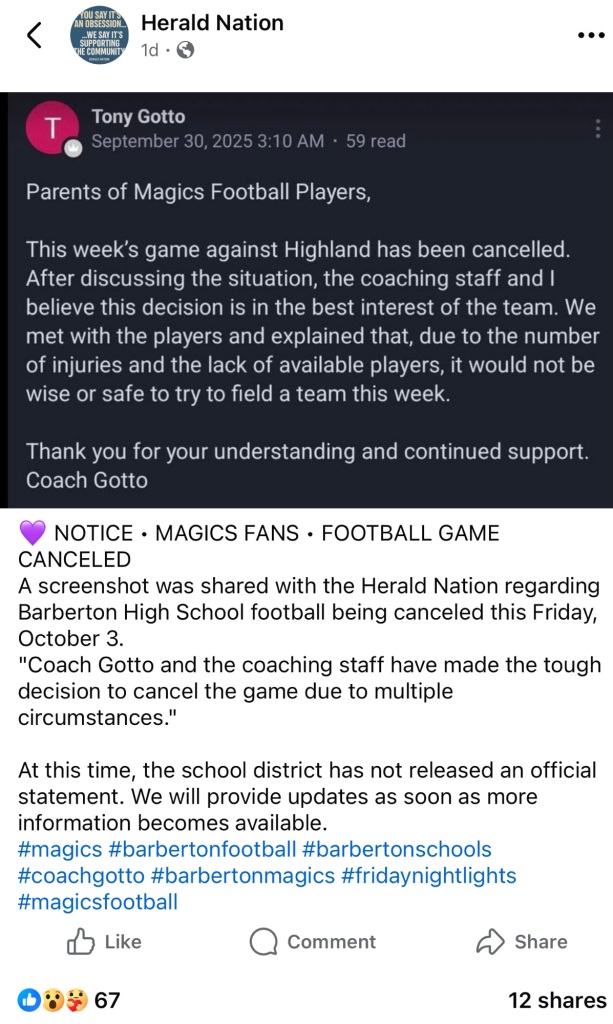Open the #magics hashtag
This screenshot has height=1024, width=613.
tap(60, 850)
